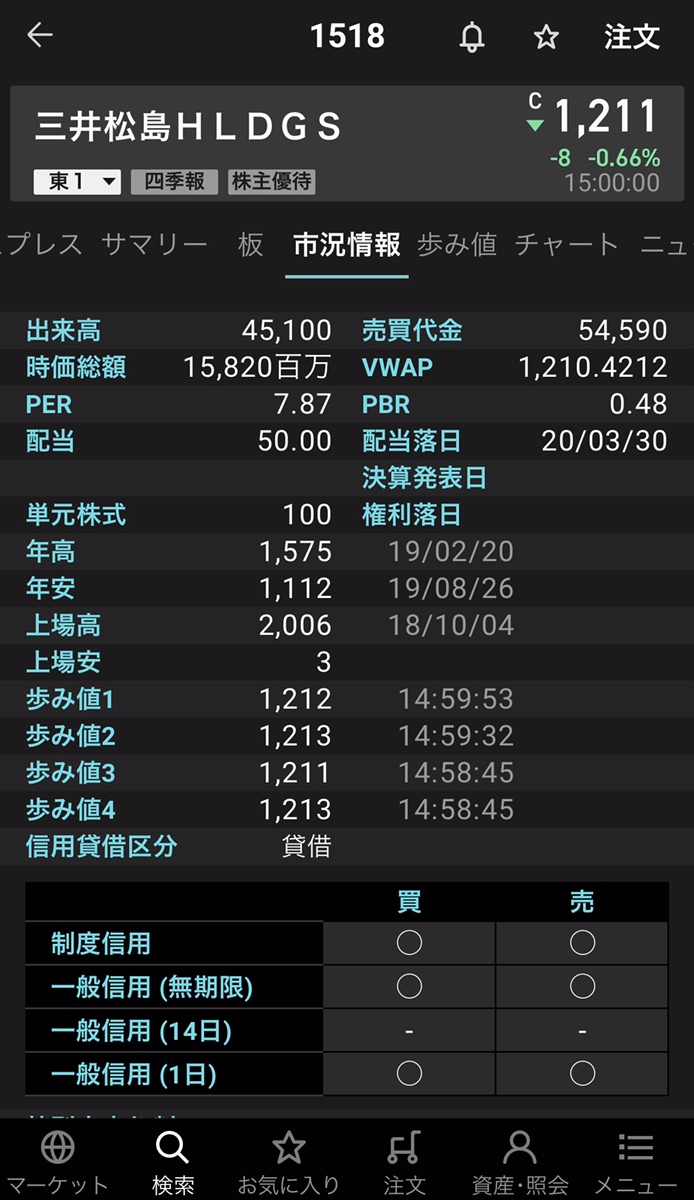The height and width of the screenshot is (1200, 694).
Task: Switch to the サマリー tab
Action: click(x=154, y=244)
